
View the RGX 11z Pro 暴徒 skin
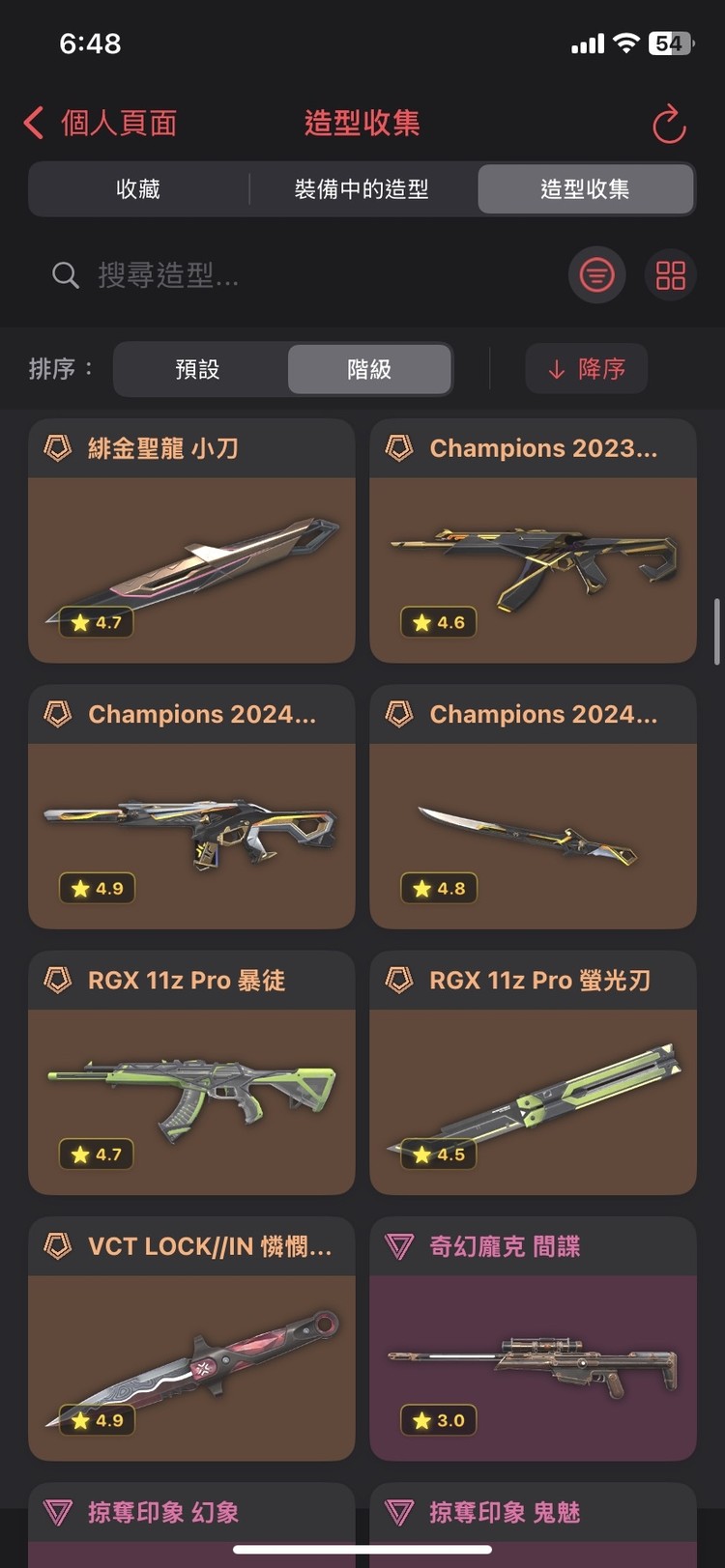click(191, 1072)
